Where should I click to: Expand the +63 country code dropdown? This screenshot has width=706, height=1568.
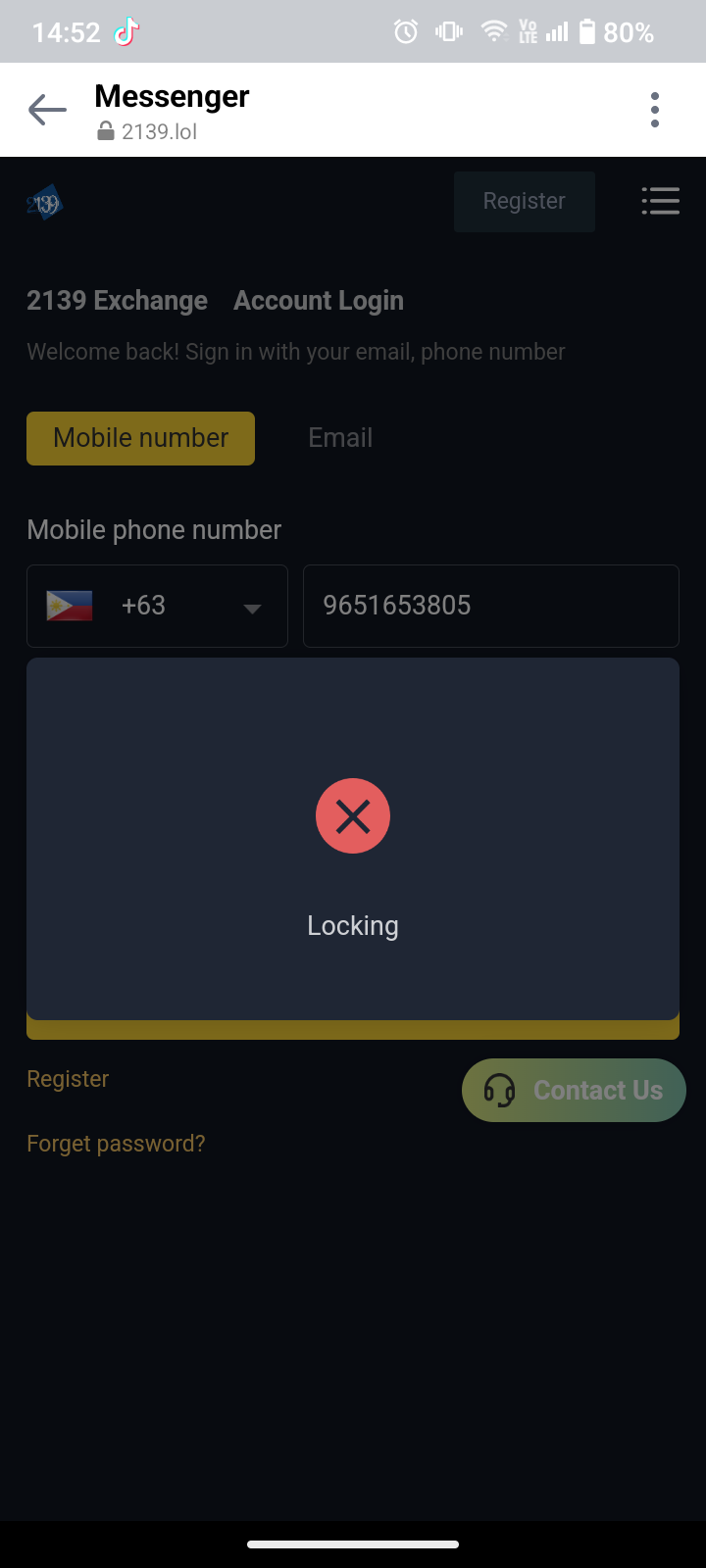157,606
